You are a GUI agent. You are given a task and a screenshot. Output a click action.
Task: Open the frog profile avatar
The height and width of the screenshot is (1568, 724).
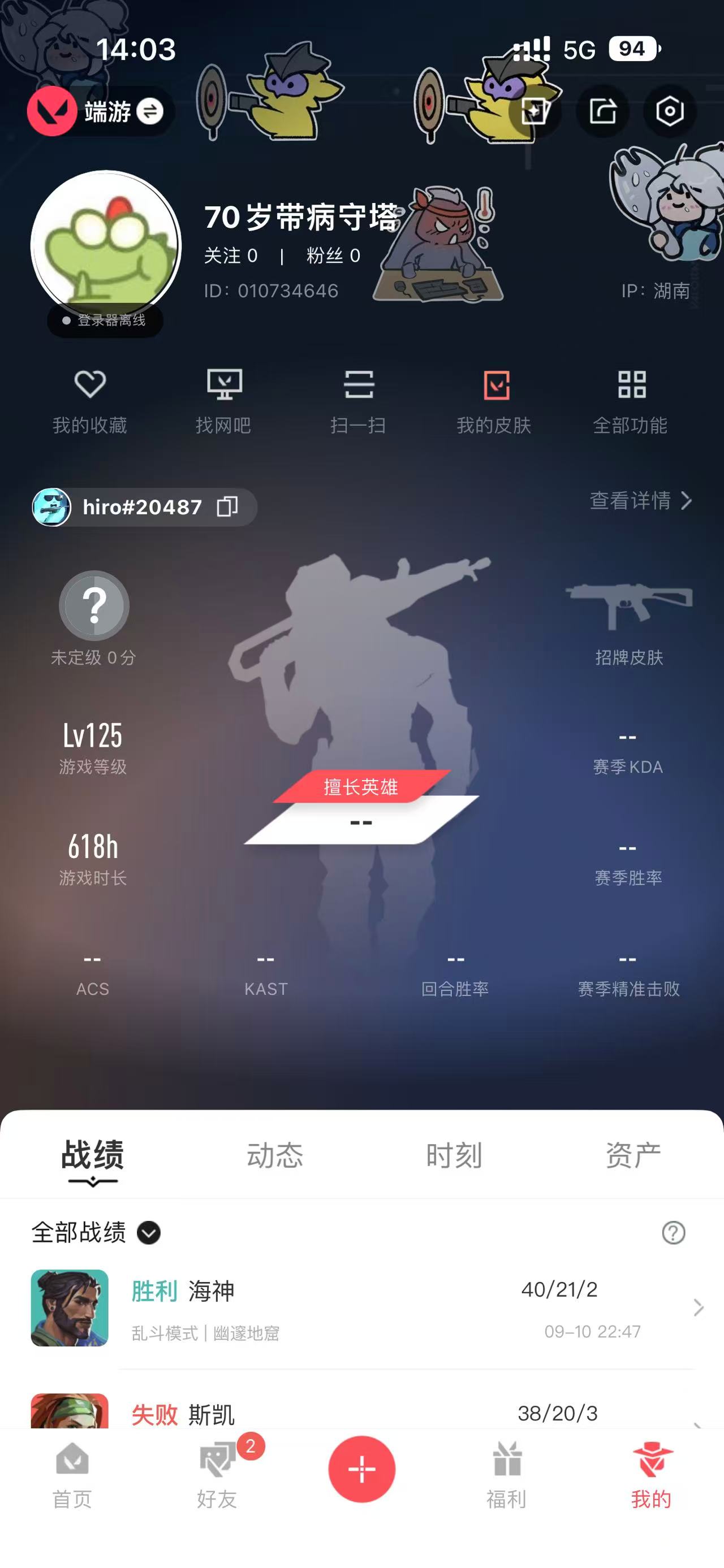tap(106, 245)
